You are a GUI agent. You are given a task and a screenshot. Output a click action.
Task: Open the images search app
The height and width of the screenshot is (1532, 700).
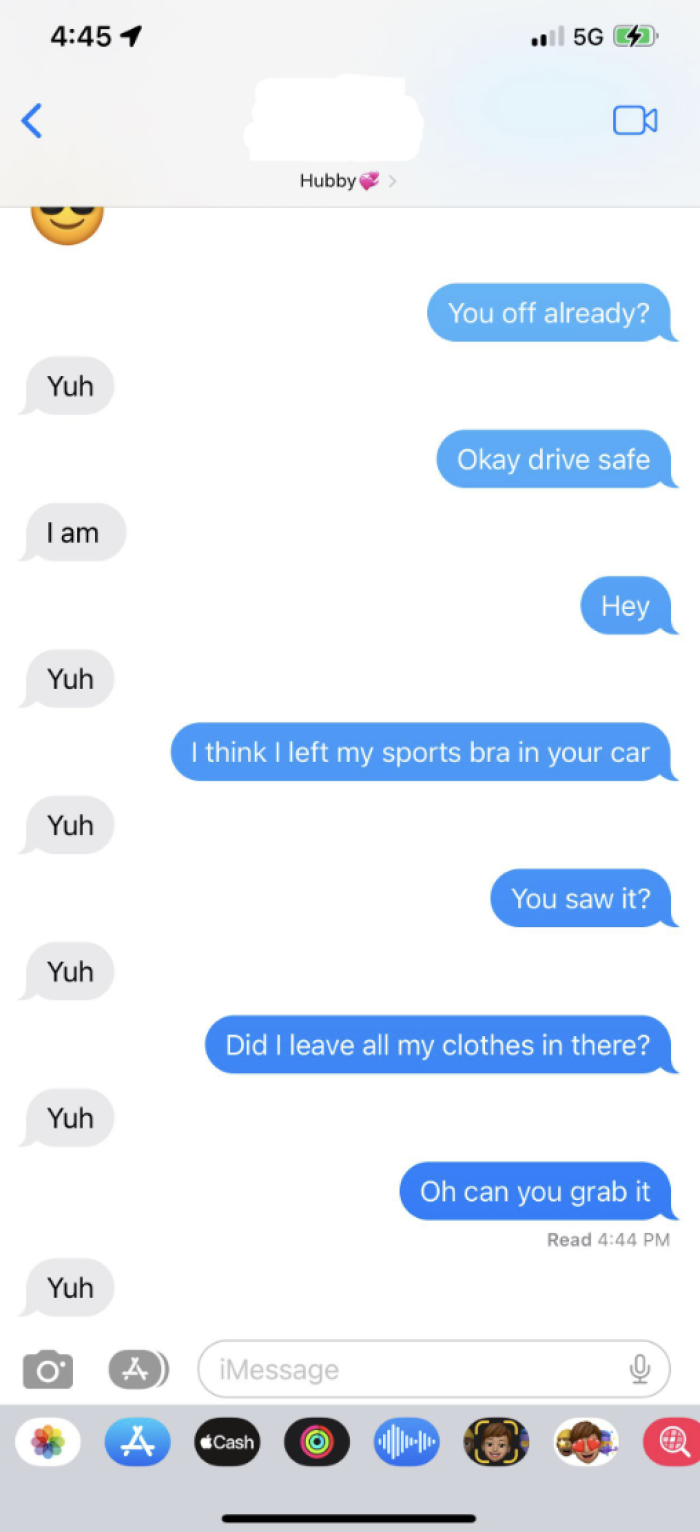click(672, 1442)
